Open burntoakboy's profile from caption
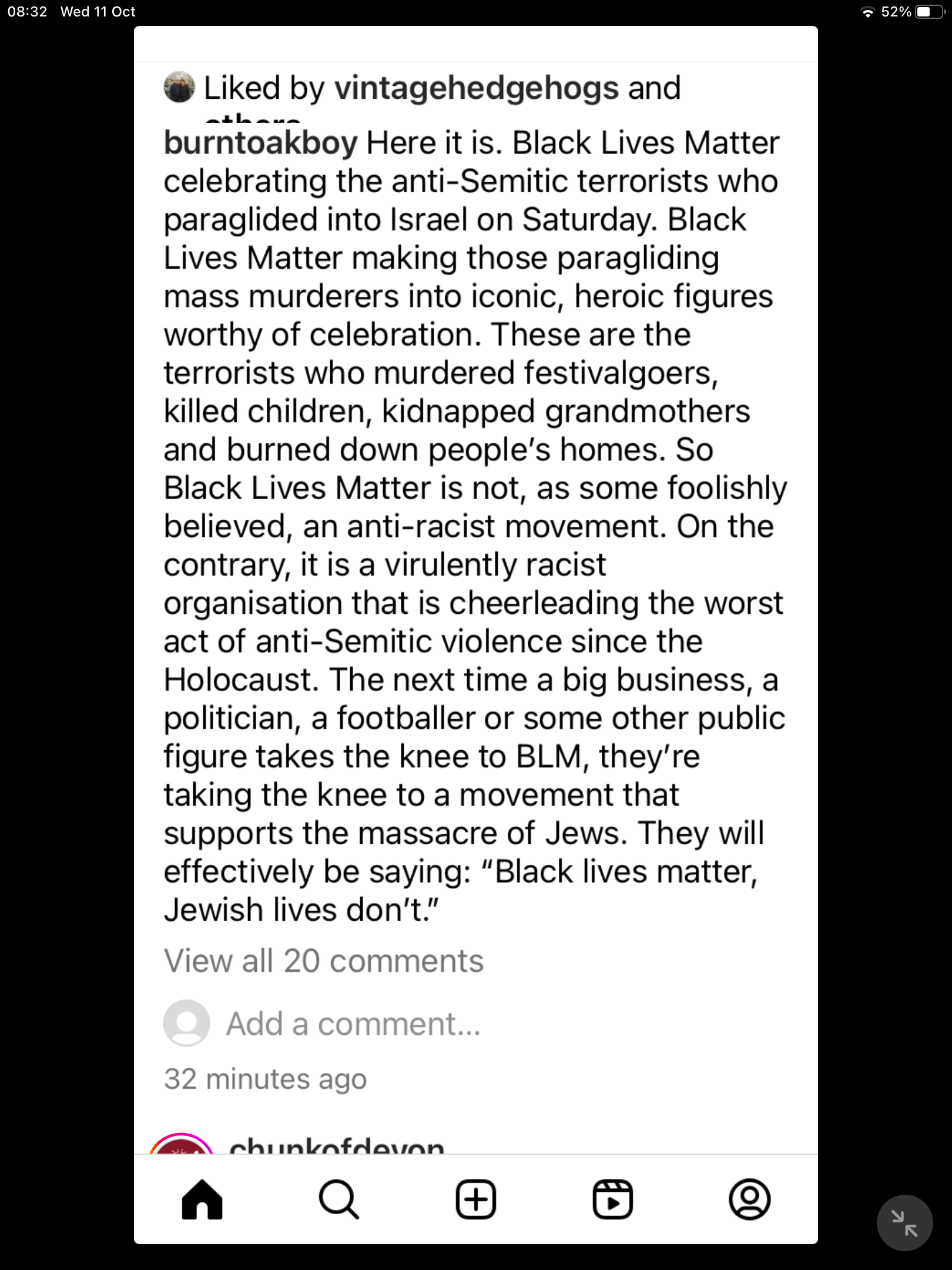Screen dimensions: 952x1270 tap(260, 143)
